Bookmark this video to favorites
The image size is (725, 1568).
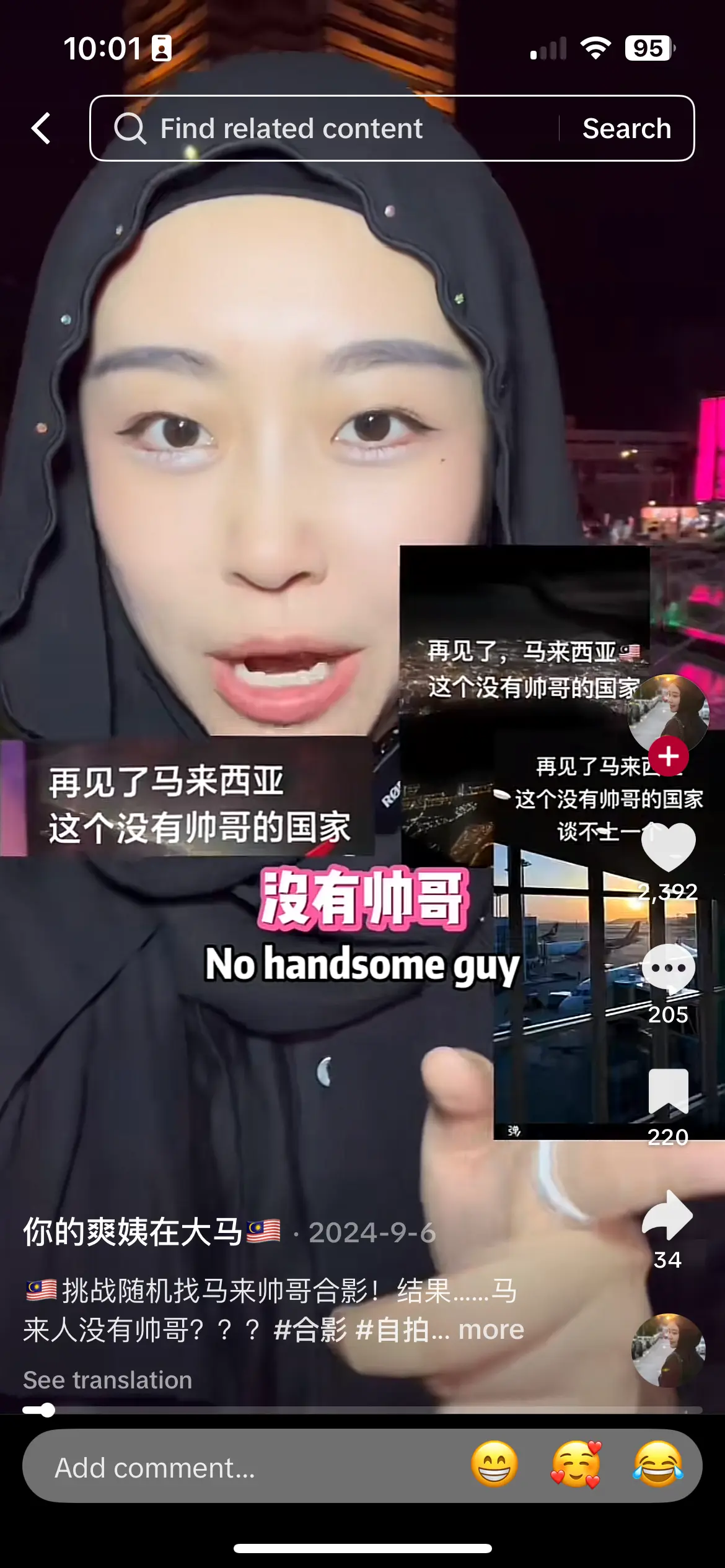(x=668, y=1091)
